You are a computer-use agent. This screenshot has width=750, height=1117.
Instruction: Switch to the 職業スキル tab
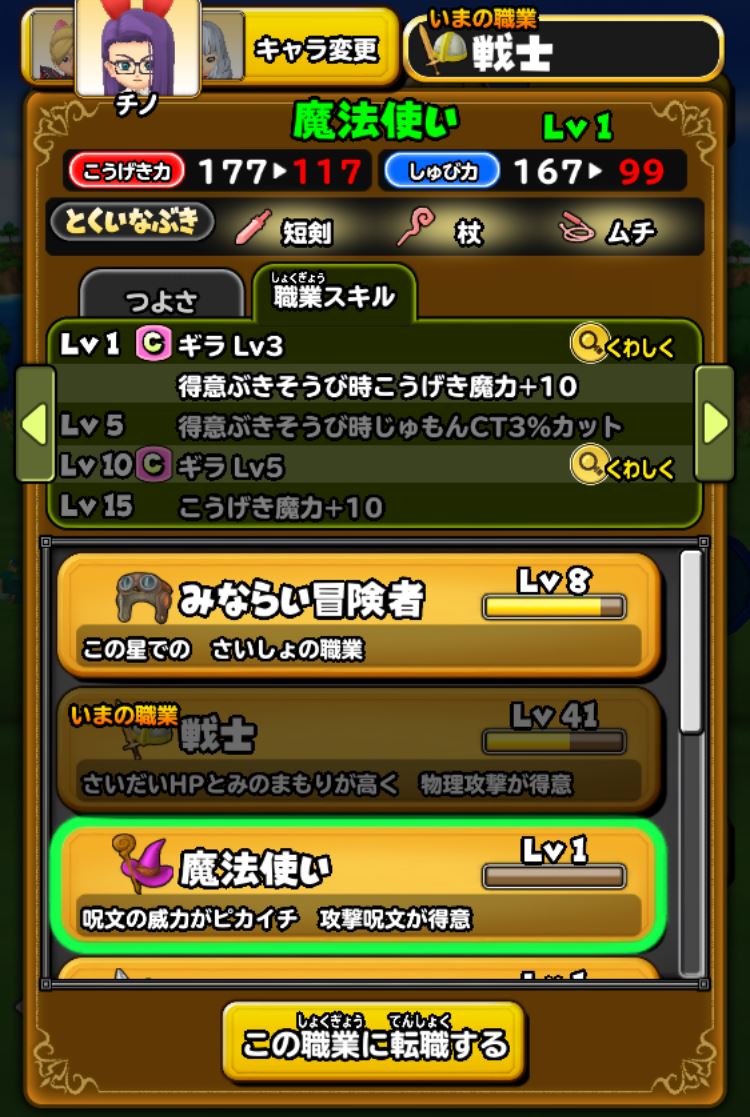coord(334,296)
